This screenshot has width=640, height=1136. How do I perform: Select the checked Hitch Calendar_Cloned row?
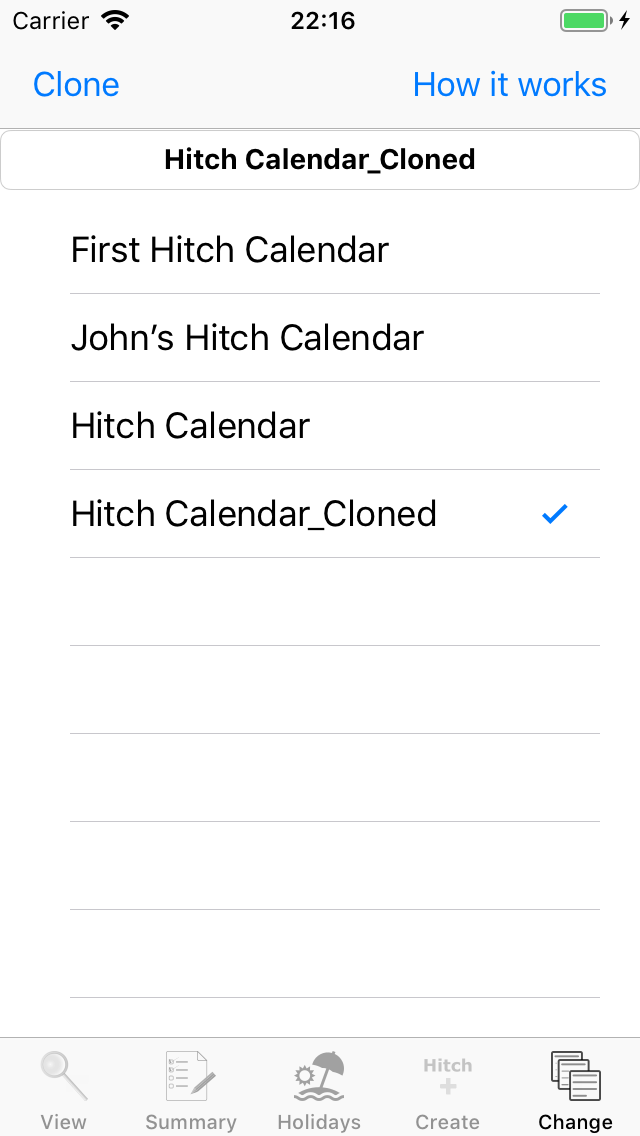(320, 514)
